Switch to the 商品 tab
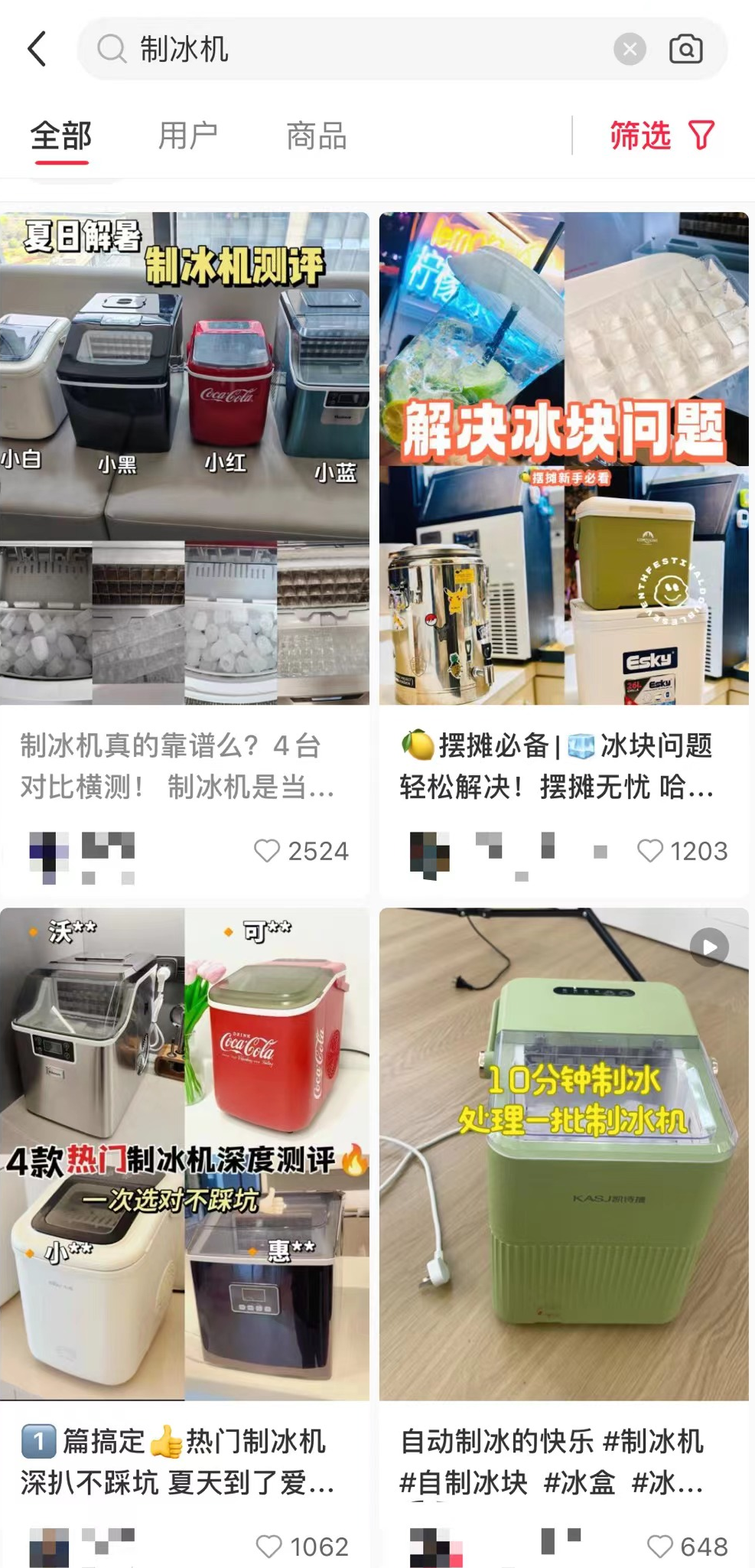 [316, 136]
